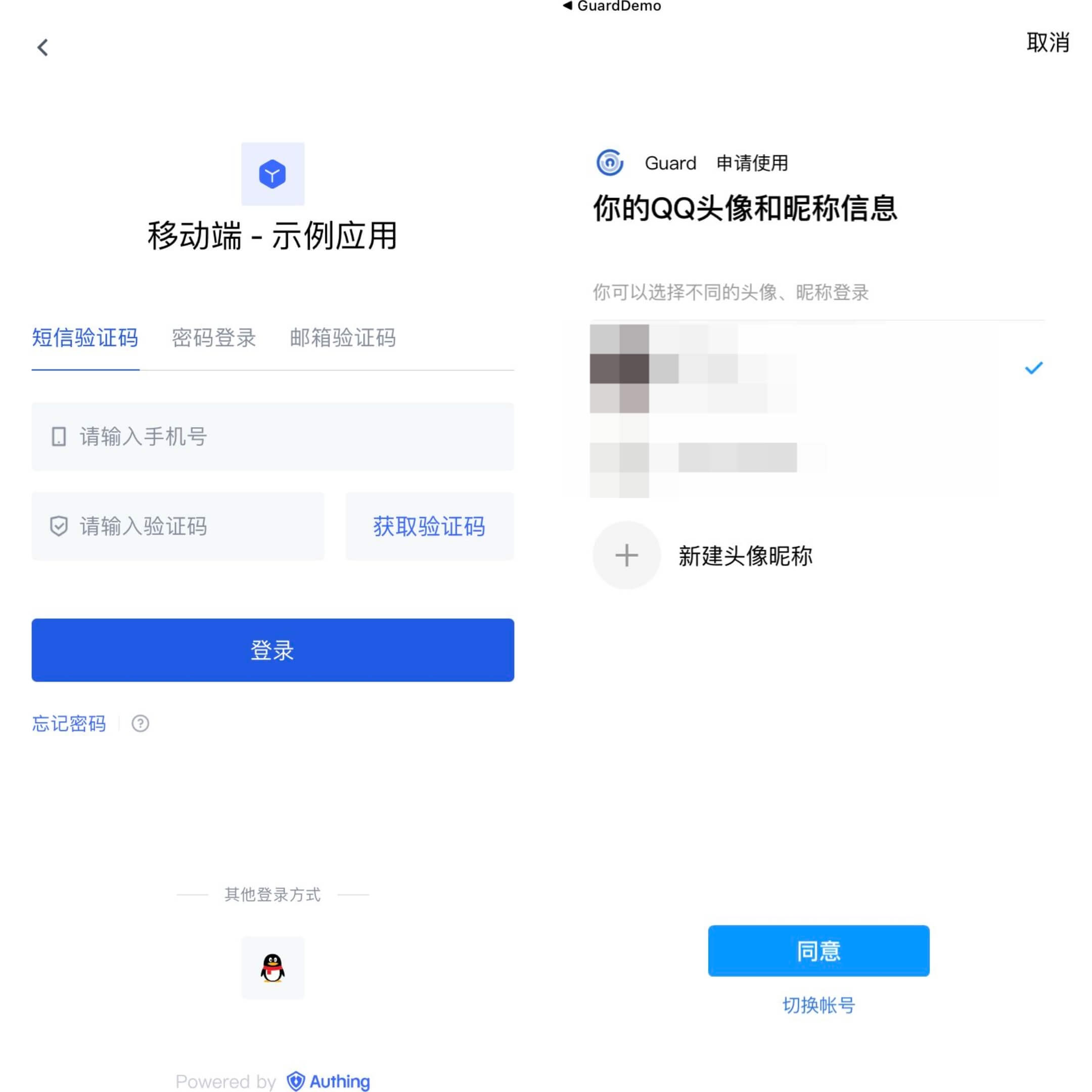Switch to the 邮箱验证码 tab
The image size is (1092, 1092).
coord(343,338)
